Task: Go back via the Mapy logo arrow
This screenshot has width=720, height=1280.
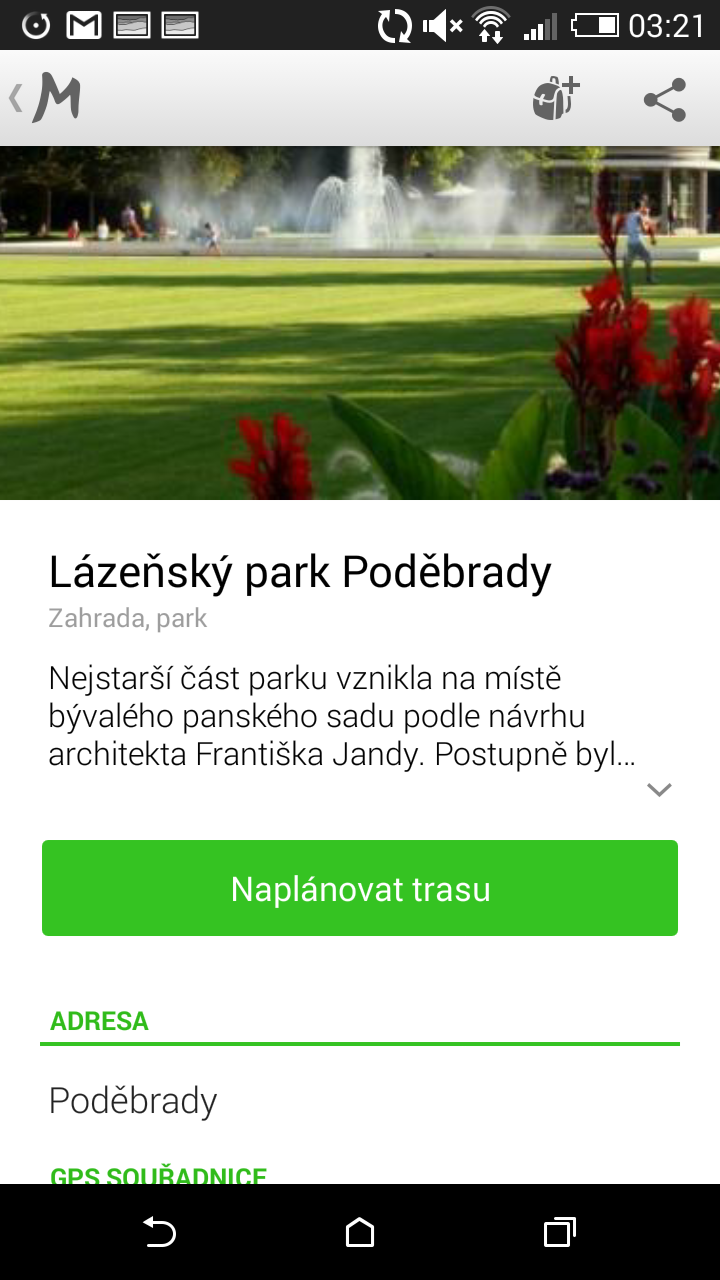Action: 46,98
